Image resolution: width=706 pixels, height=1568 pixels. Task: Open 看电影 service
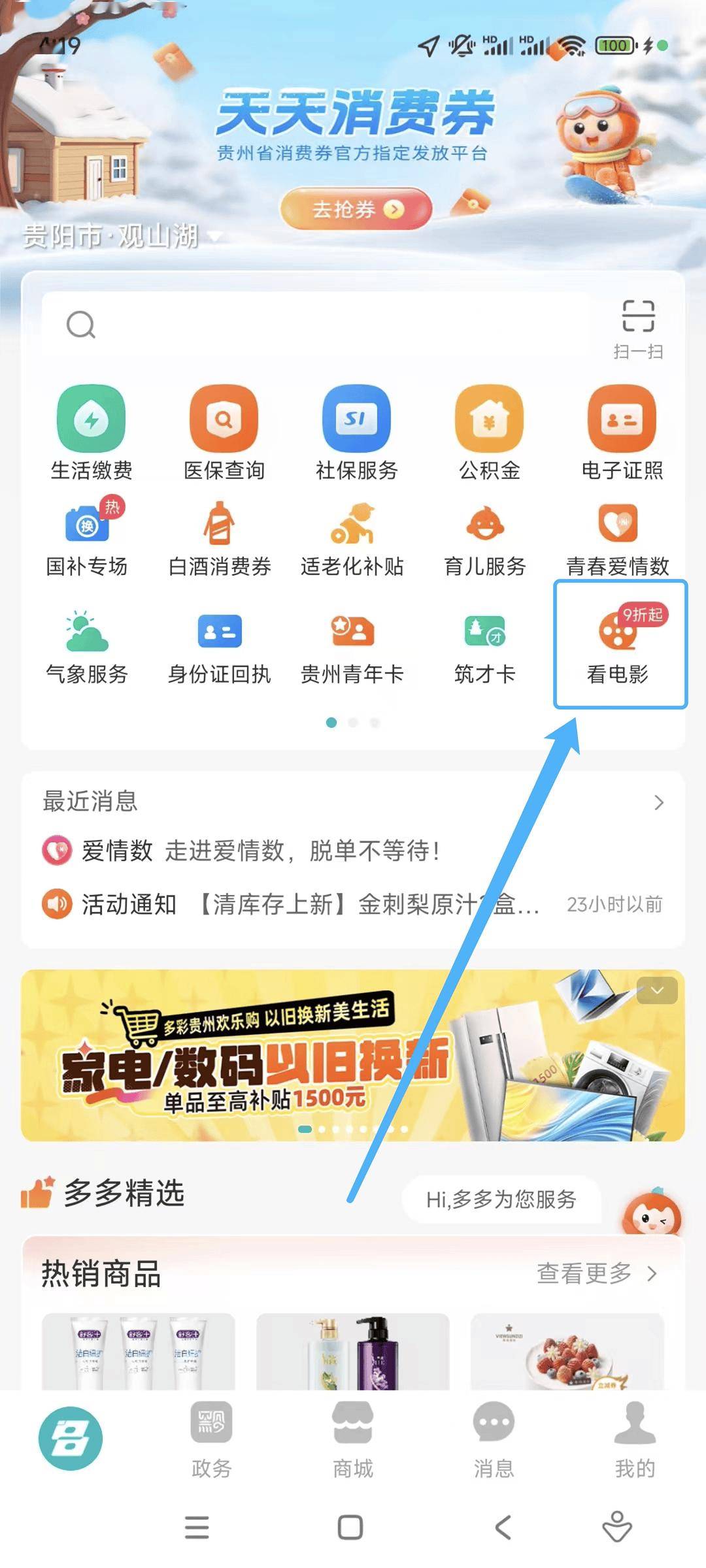click(x=618, y=645)
